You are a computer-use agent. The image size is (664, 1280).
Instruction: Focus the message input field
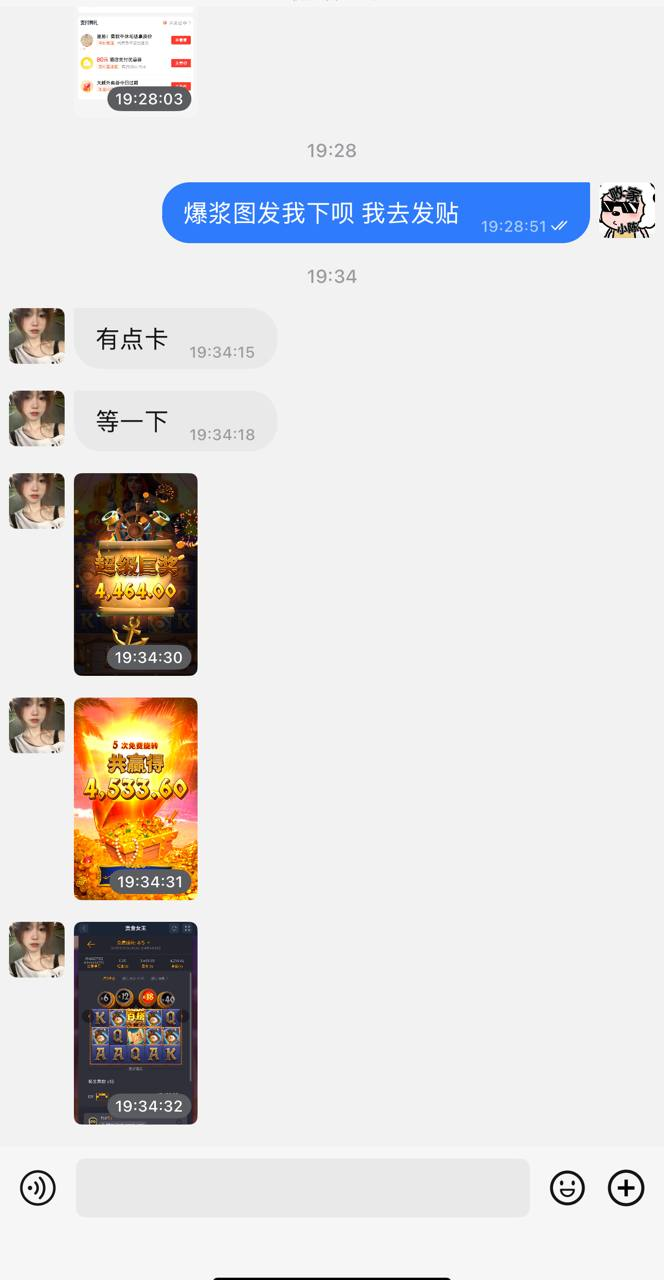302,1188
